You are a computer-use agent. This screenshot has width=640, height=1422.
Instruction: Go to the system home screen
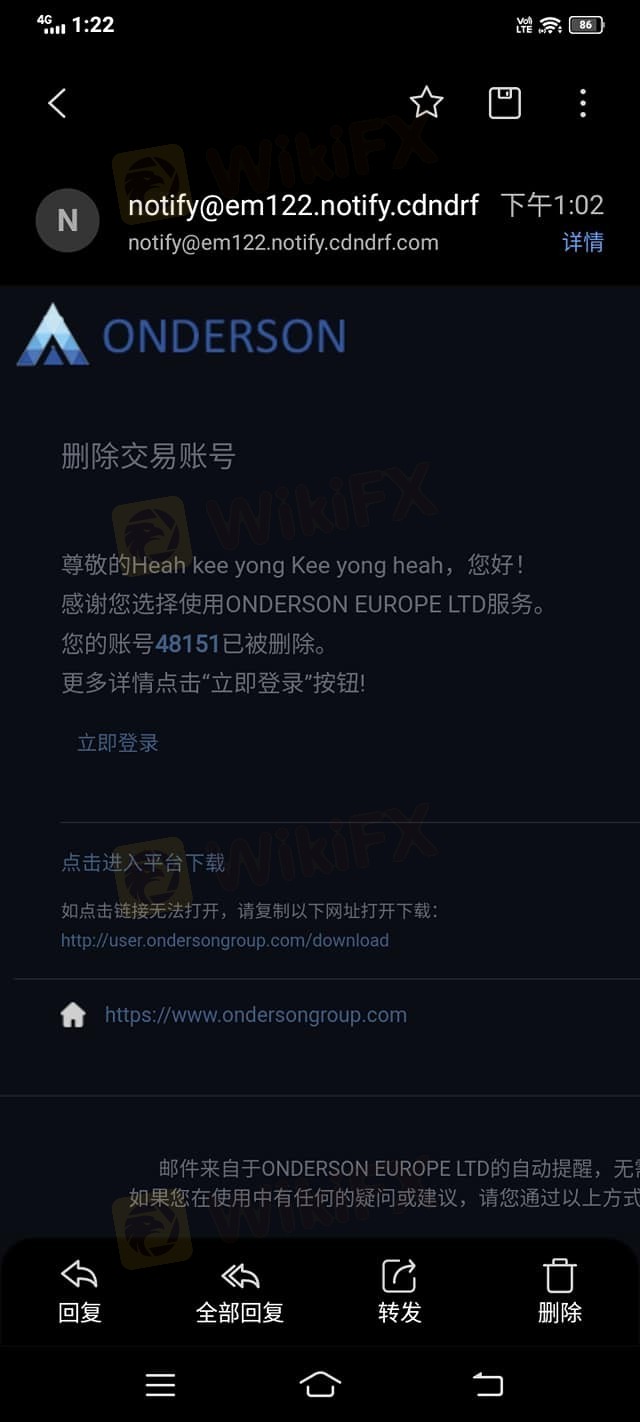(x=320, y=1384)
